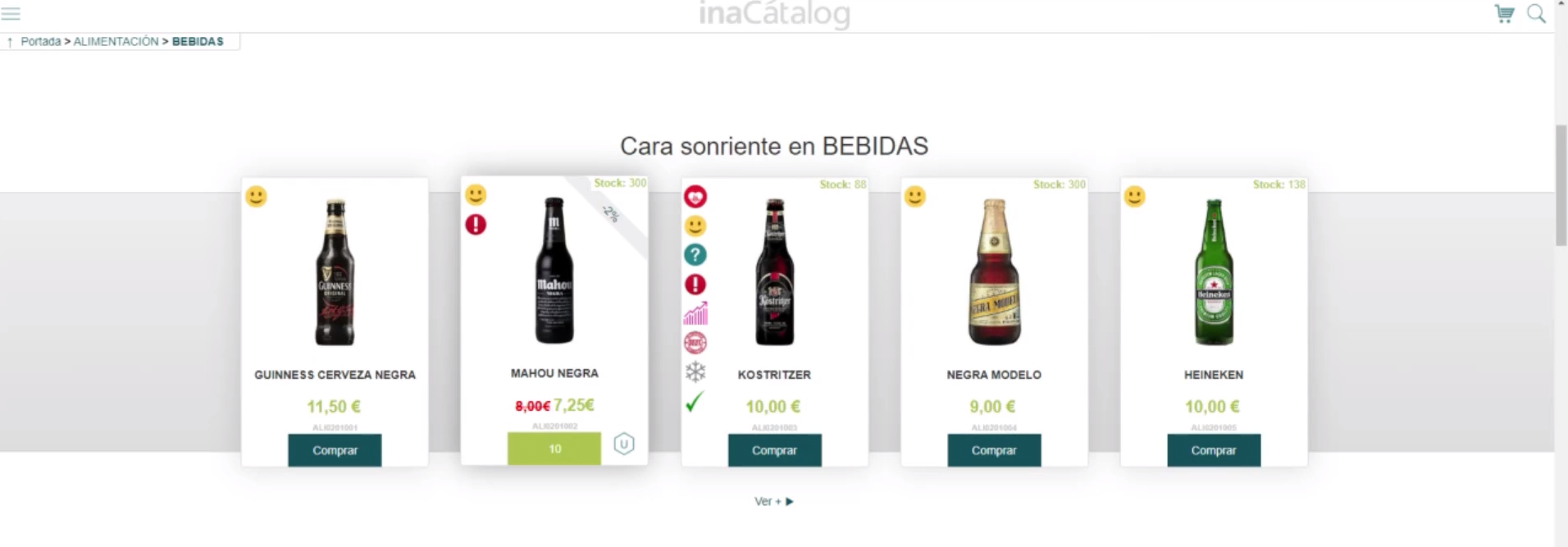Go to ALIMENTACIÓN in the breadcrumb

(116, 41)
